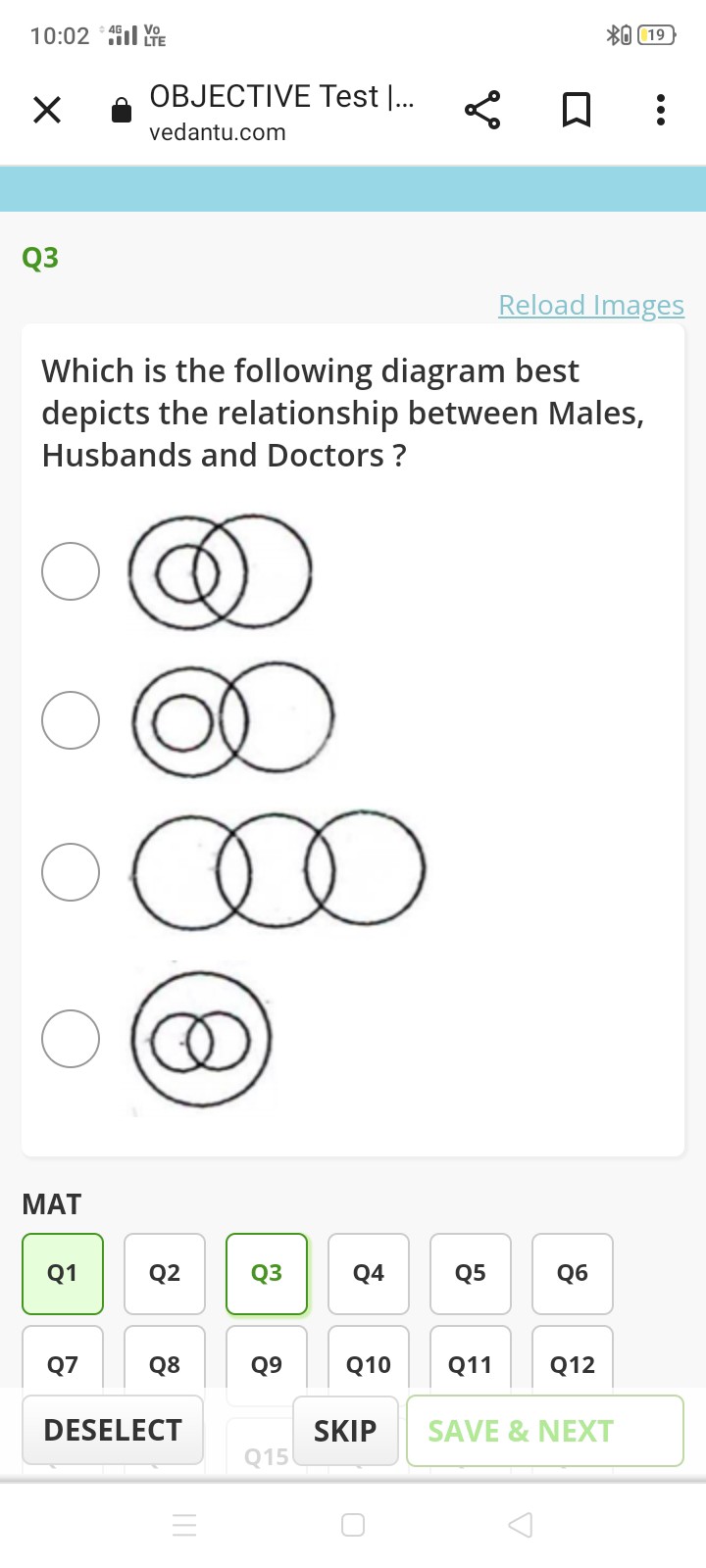Choose the second diagram option

coord(71,720)
